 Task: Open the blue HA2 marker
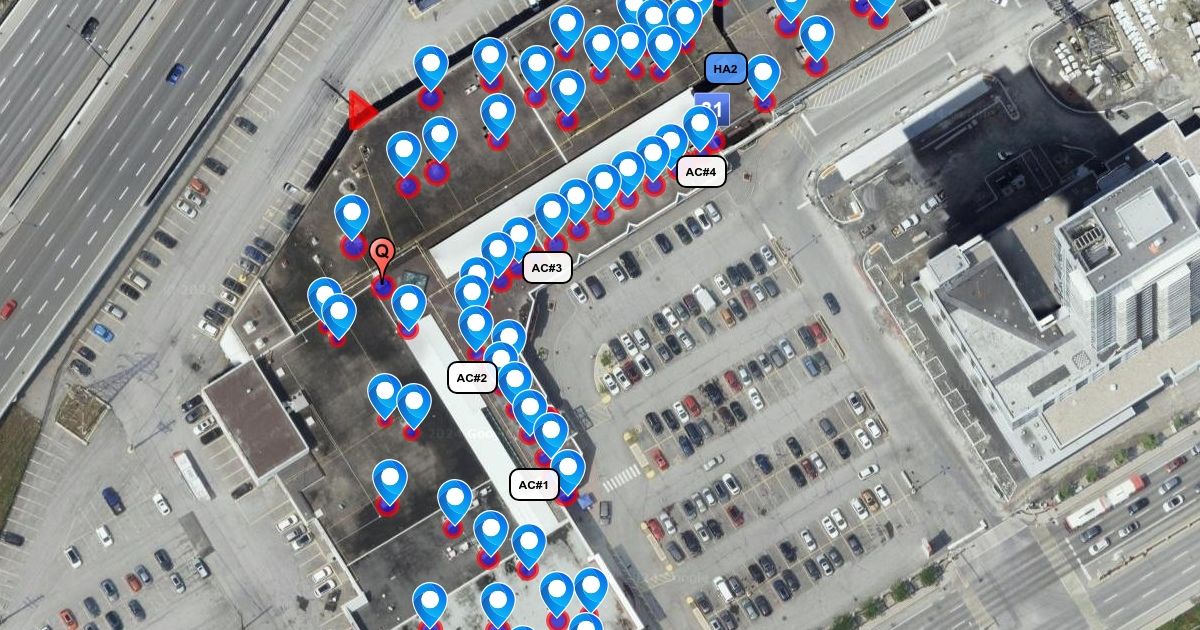pyautogui.click(x=726, y=69)
